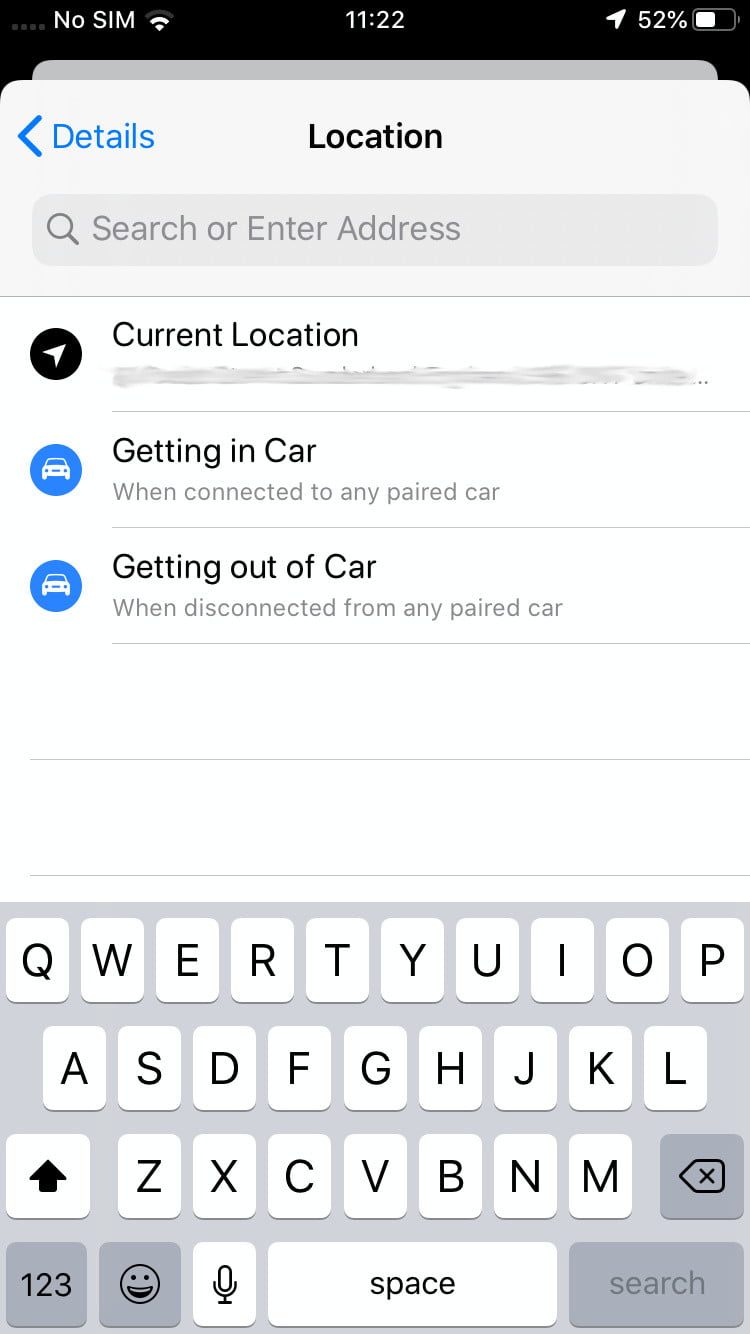Tap the shift key
750x1334 pixels.
(x=47, y=1178)
